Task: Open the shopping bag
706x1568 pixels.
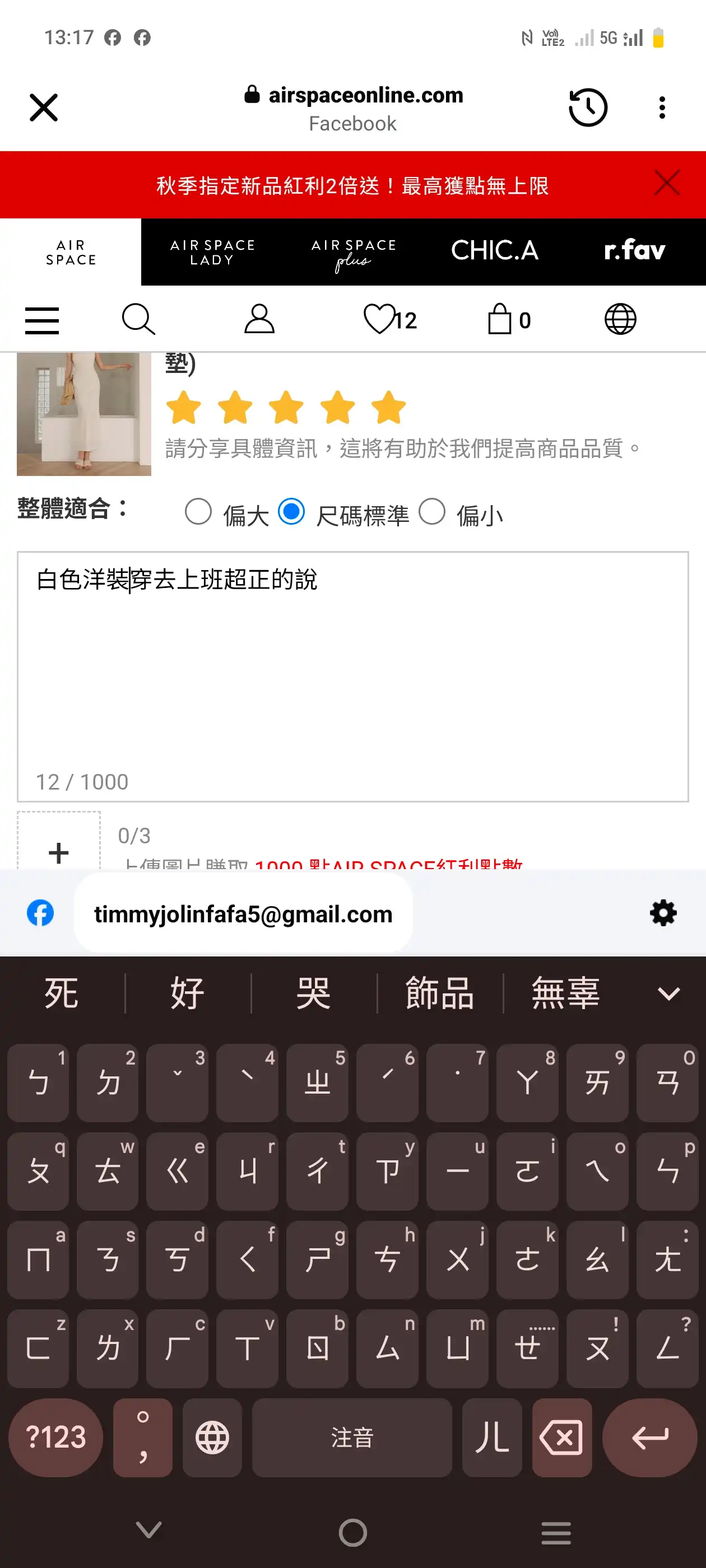Action: click(x=508, y=319)
